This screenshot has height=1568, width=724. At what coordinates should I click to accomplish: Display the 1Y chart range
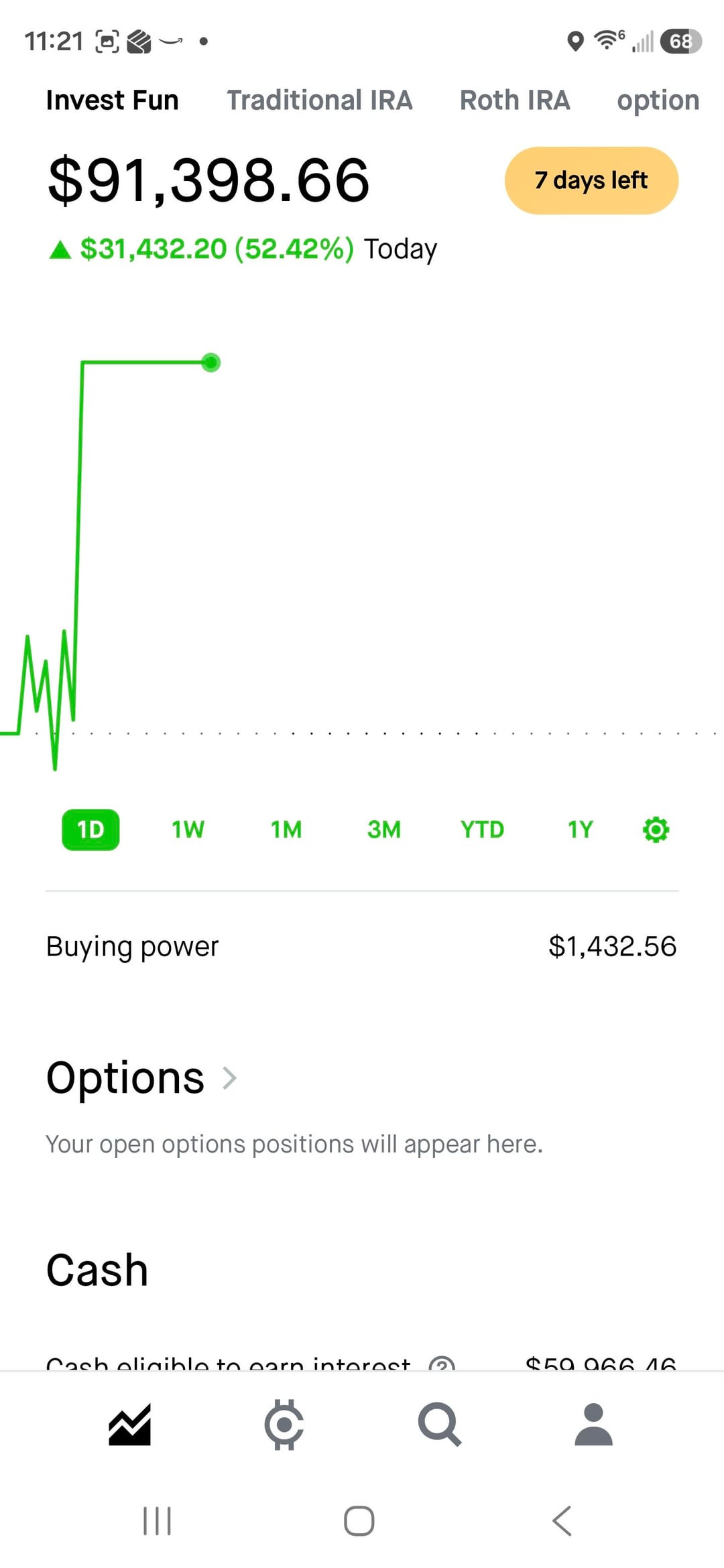pos(580,830)
